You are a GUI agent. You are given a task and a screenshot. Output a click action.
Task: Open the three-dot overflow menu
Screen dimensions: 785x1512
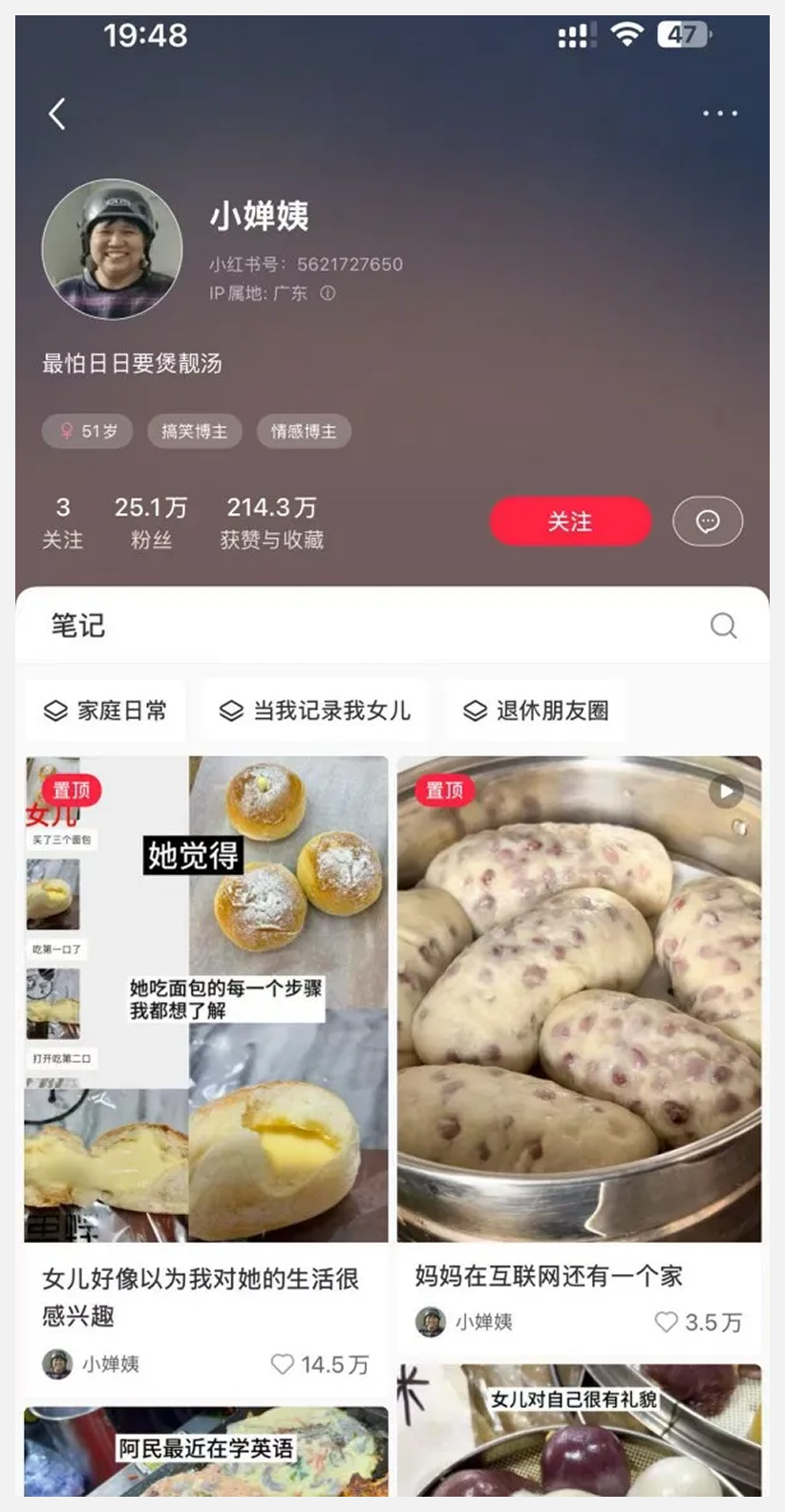(x=719, y=114)
